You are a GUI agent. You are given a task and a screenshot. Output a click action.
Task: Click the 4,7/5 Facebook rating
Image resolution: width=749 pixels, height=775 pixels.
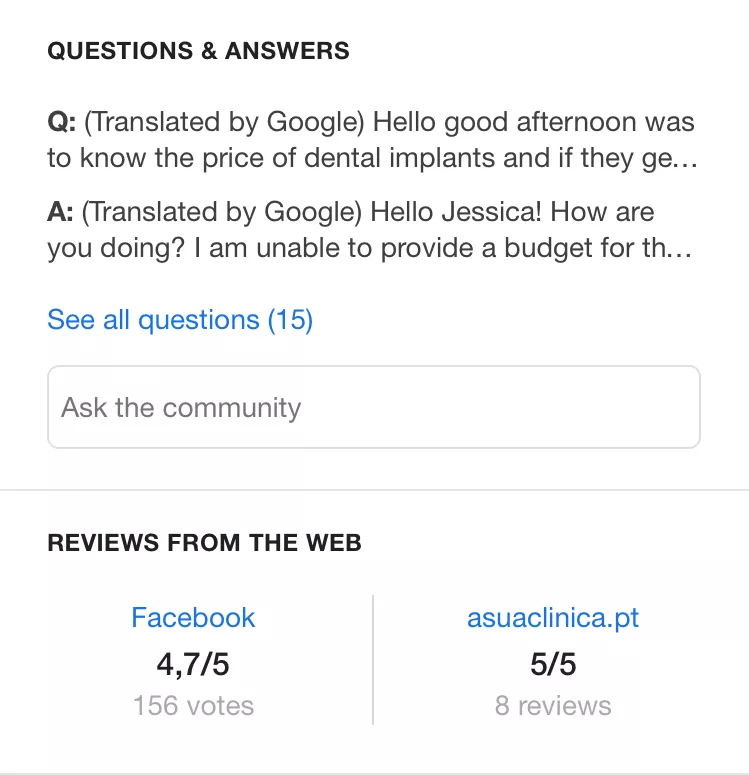(x=192, y=663)
